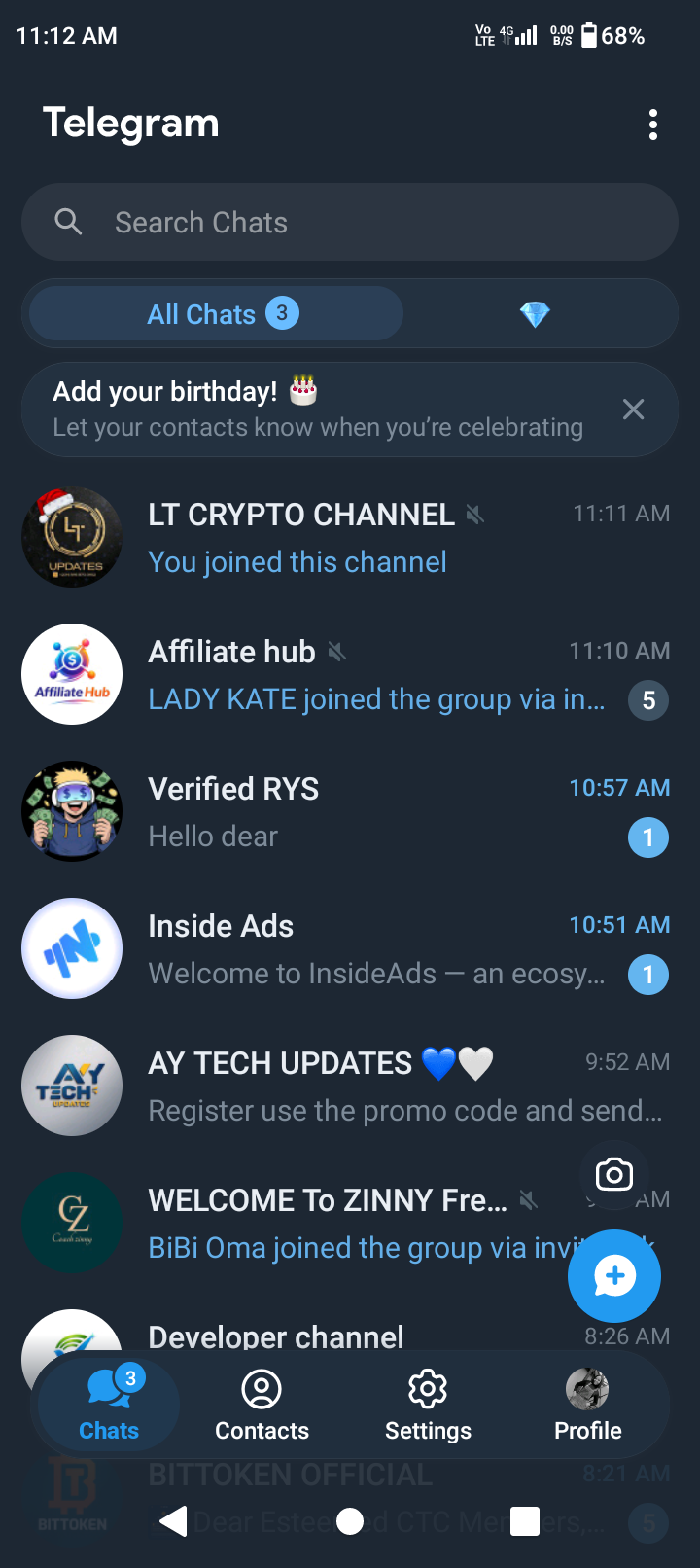
Task: Dismiss the Add your birthday banner
Action: pyautogui.click(x=634, y=410)
